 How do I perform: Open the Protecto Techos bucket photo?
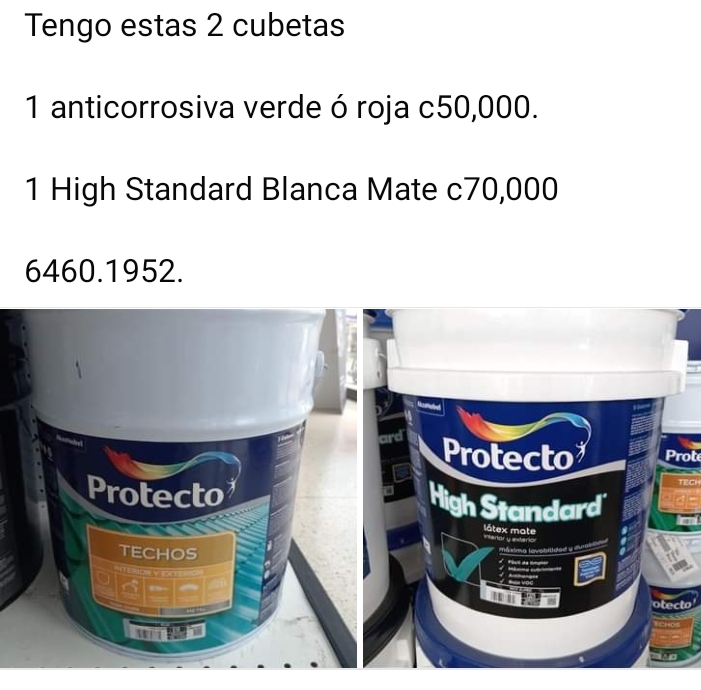click(178, 488)
